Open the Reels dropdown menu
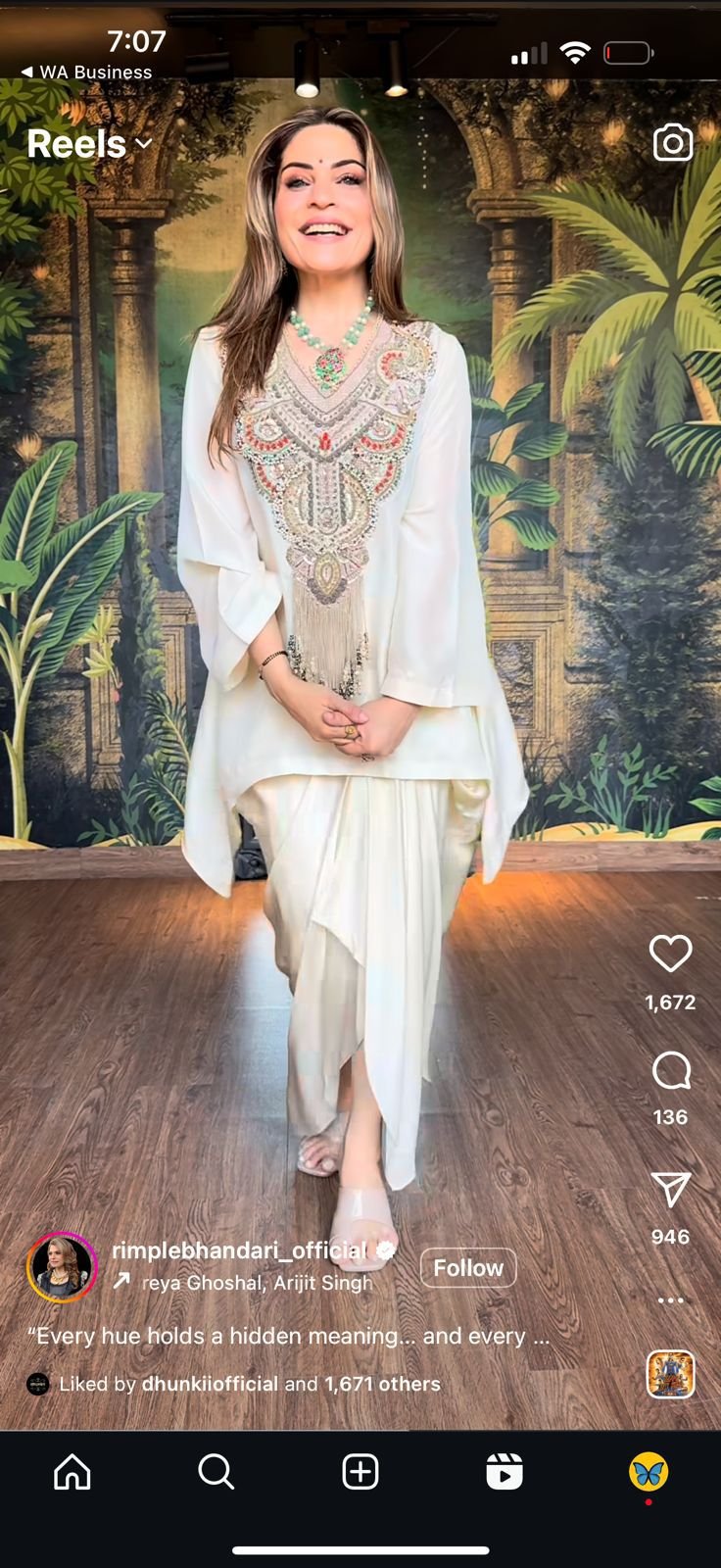 pyautogui.click(x=89, y=144)
